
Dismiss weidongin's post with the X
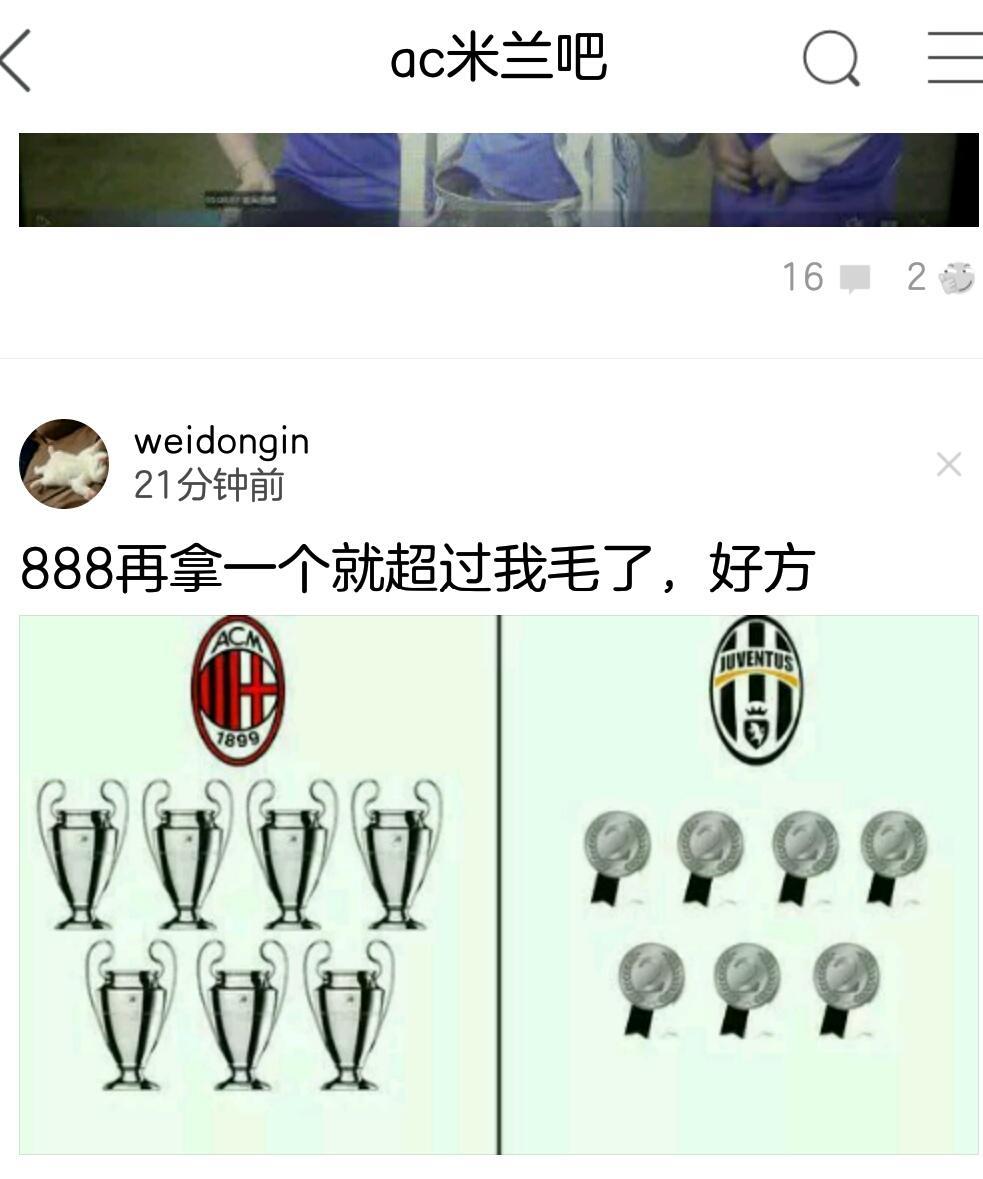[x=948, y=464]
